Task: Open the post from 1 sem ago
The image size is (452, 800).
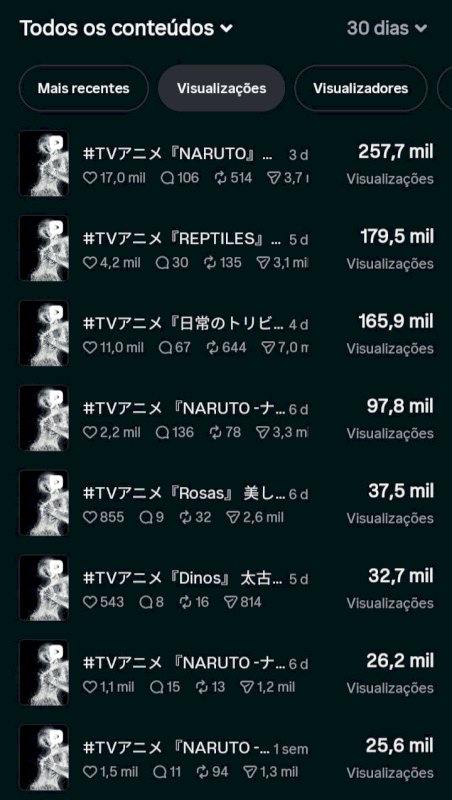Action: (x=226, y=757)
